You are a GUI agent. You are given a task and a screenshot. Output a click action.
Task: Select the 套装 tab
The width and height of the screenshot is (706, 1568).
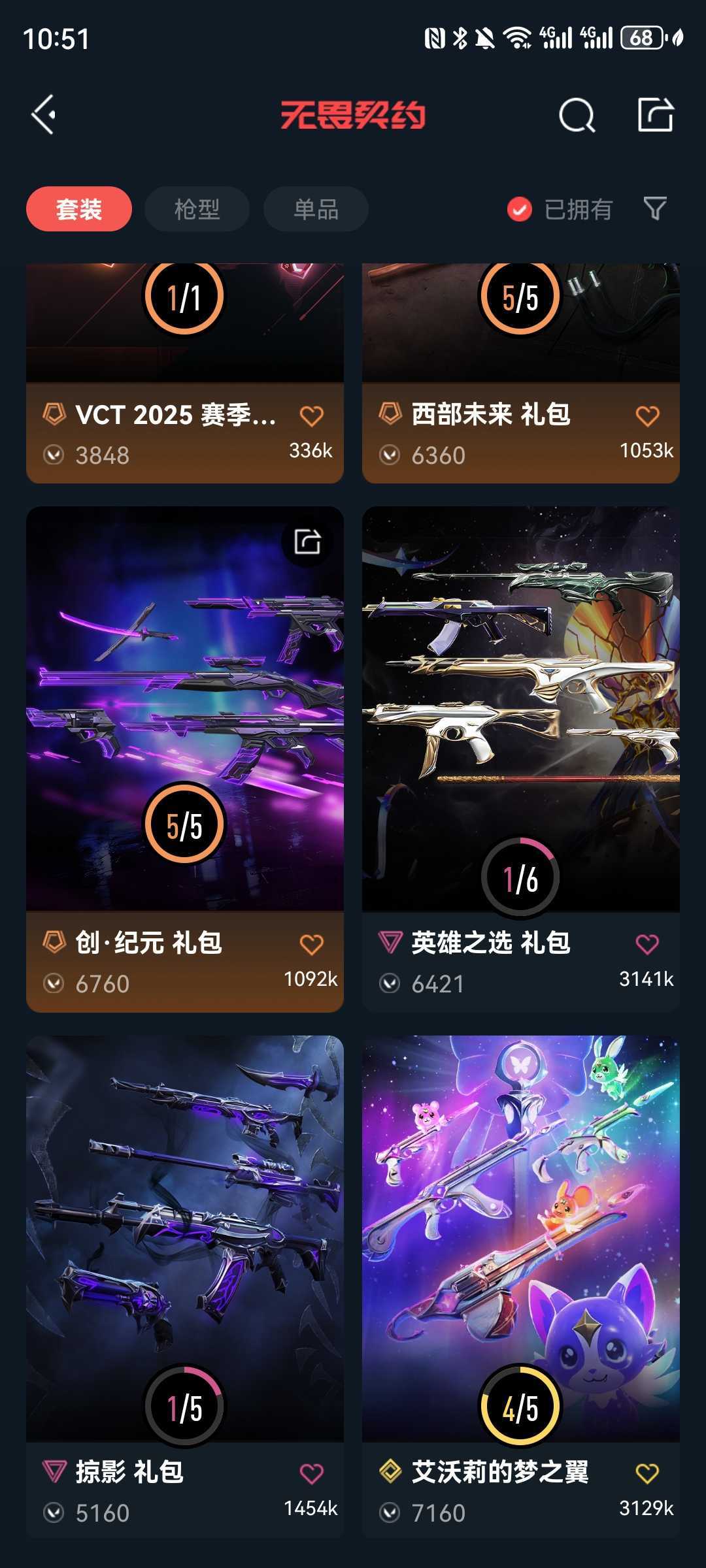tap(79, 209)
